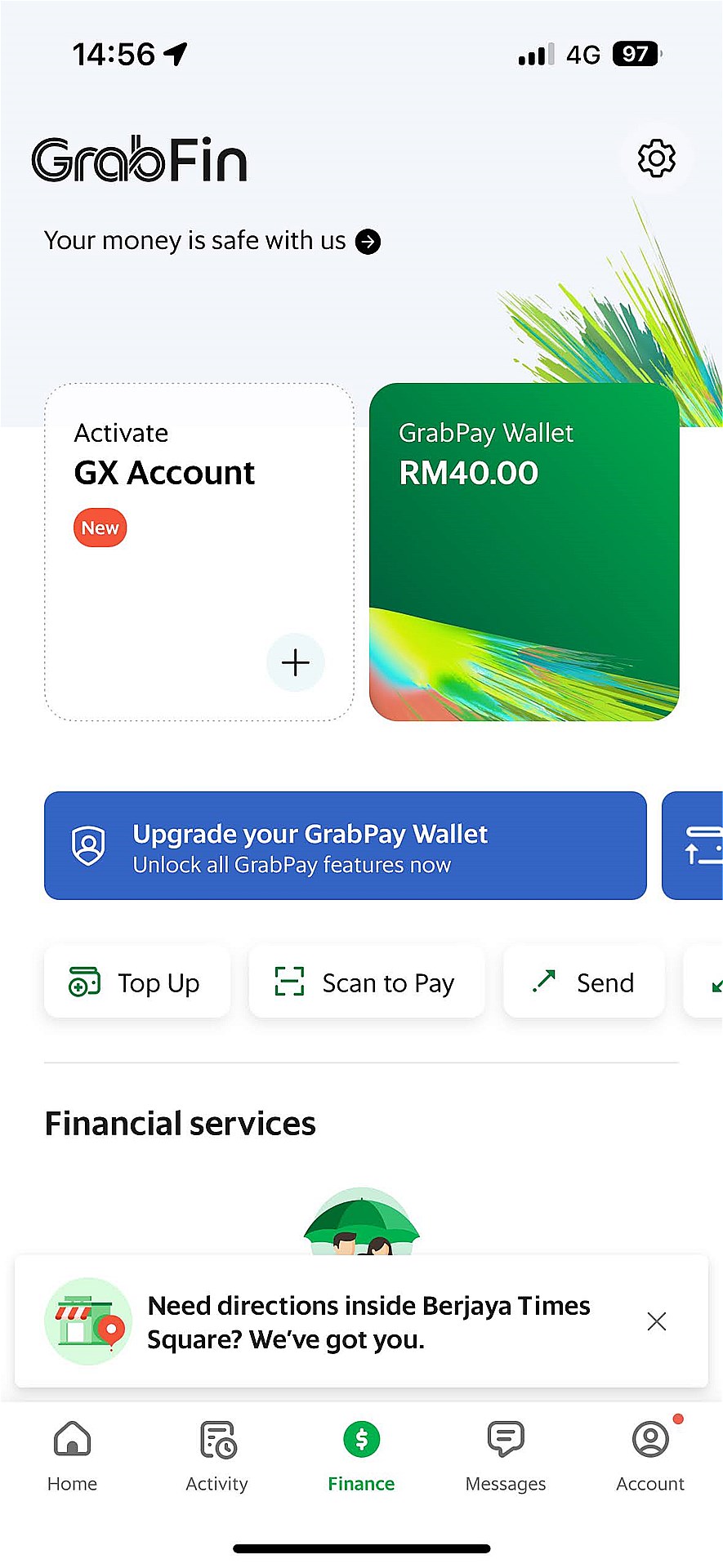723x1568 pixels.
Task: Open the "Your money is safe with us" link
Action: [212, 241]
